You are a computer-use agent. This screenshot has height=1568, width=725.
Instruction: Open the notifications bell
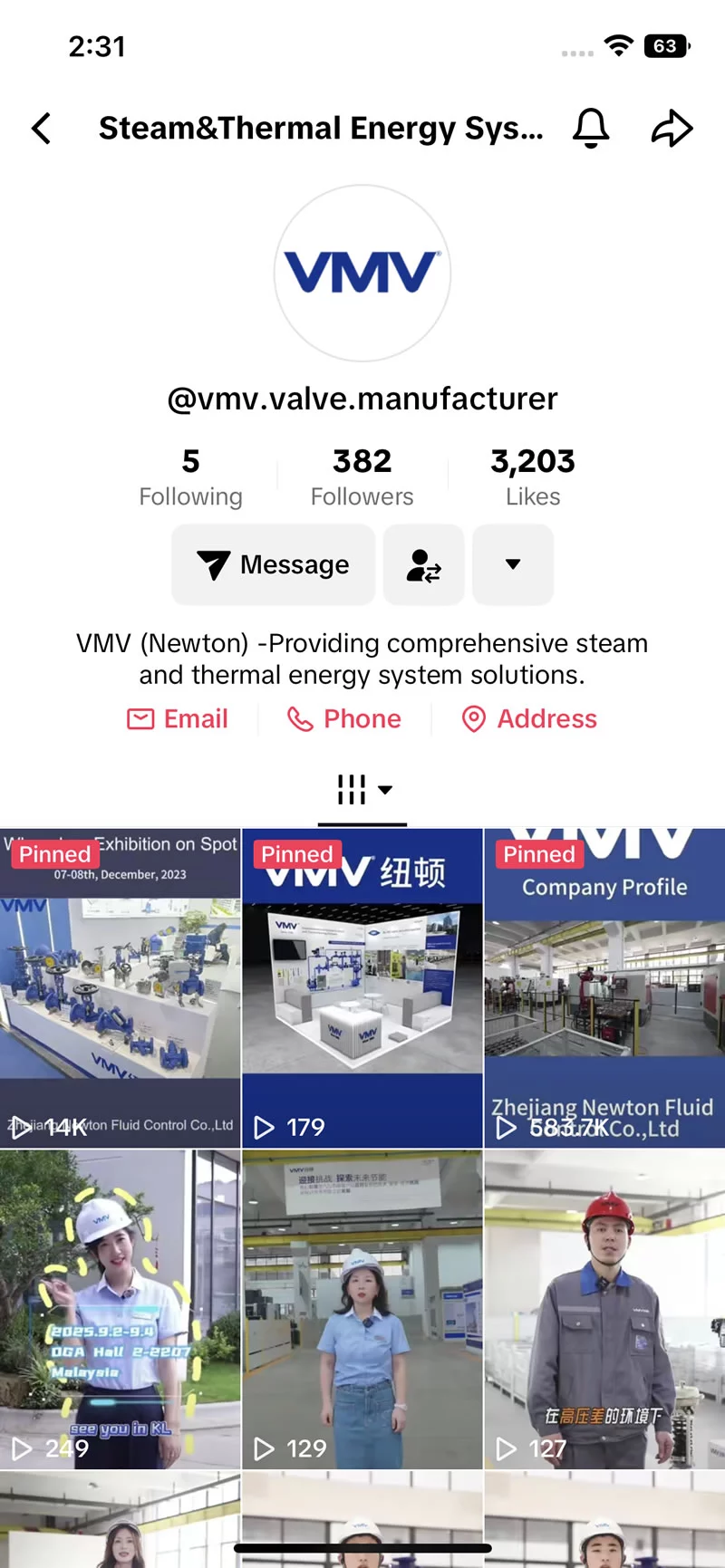591,129
